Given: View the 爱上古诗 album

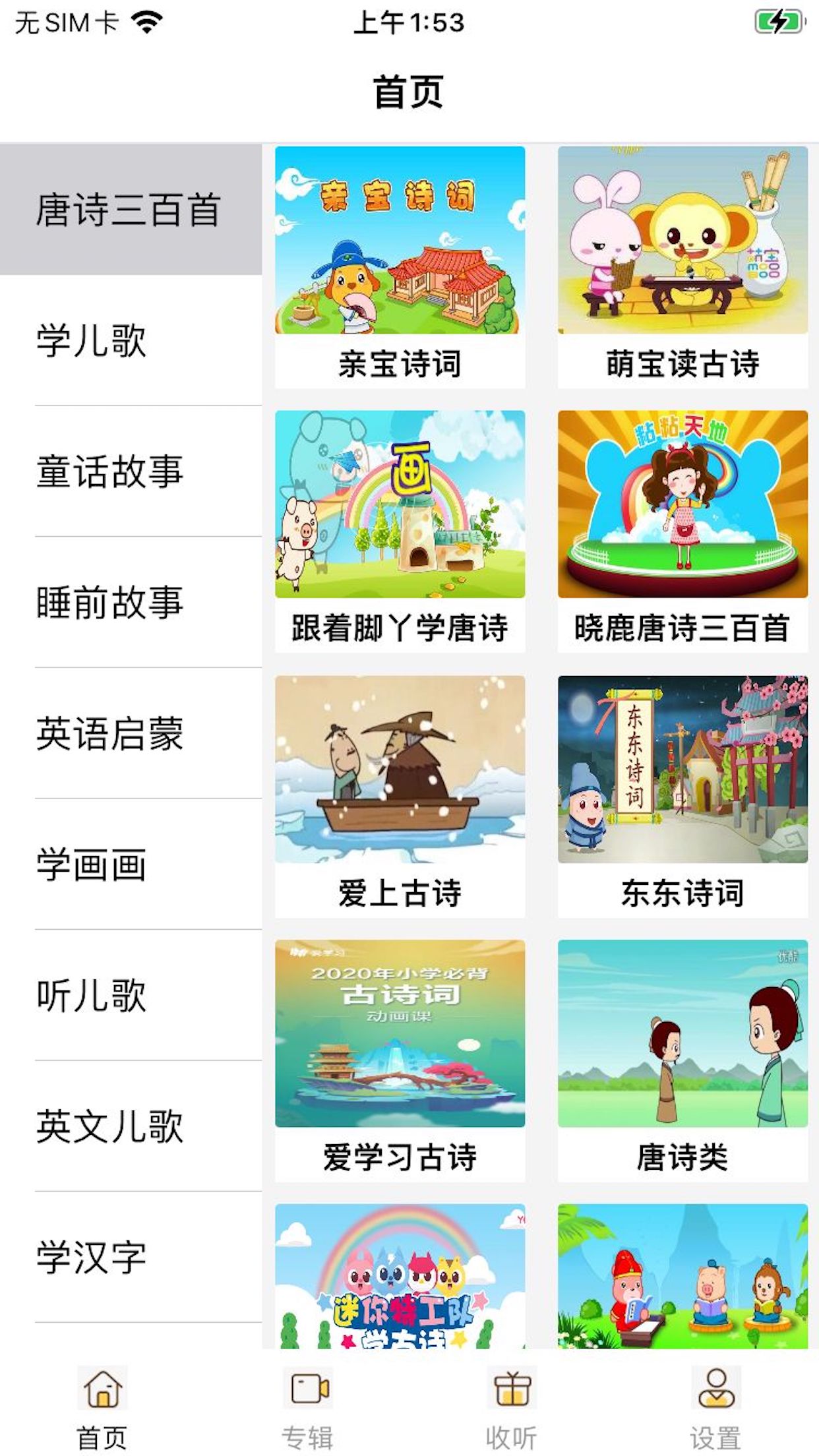Looking at the screenshot, I should (400, 796).
